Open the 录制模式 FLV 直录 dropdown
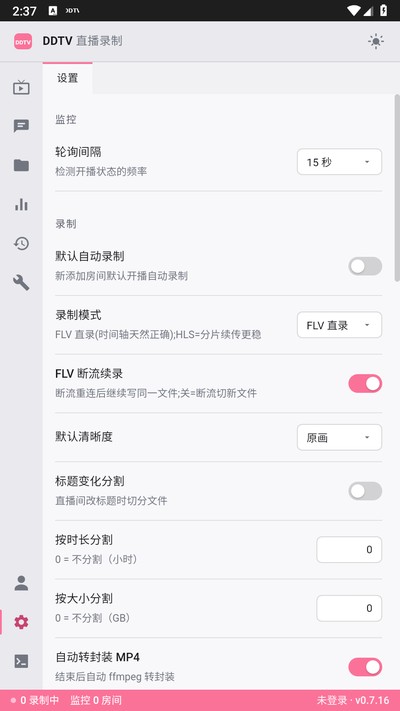 pyautogui.click(x=339, y=325)
